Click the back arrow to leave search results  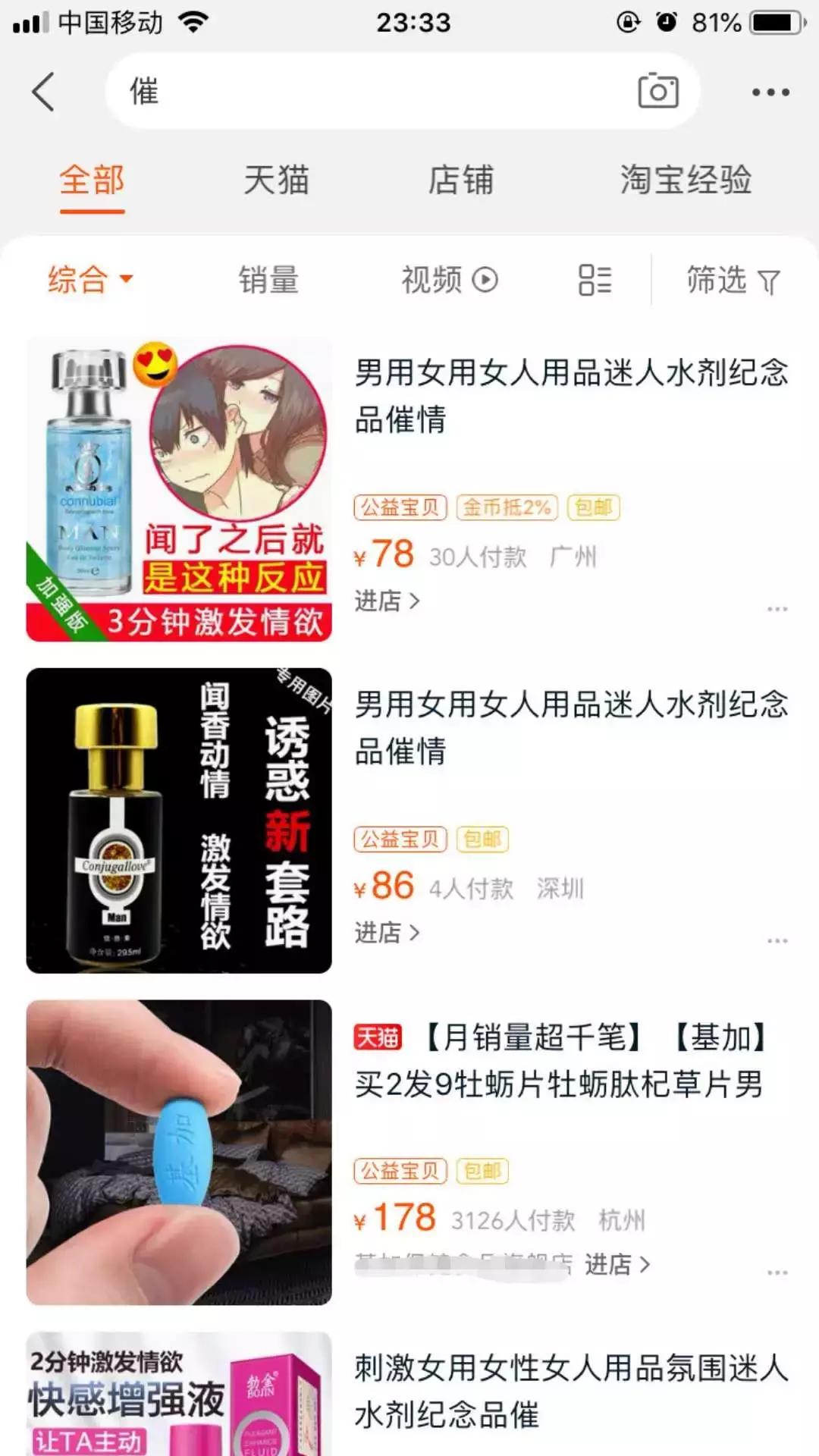click(x=43, y=90)
